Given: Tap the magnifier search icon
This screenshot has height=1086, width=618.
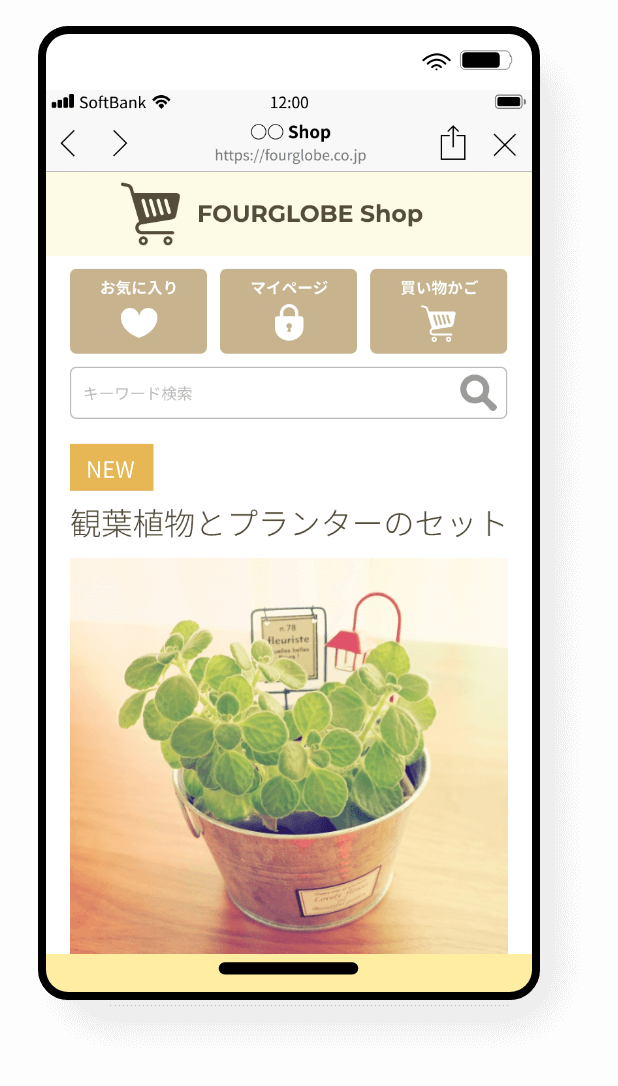Looking at the screenshot, I should point(478,393).
